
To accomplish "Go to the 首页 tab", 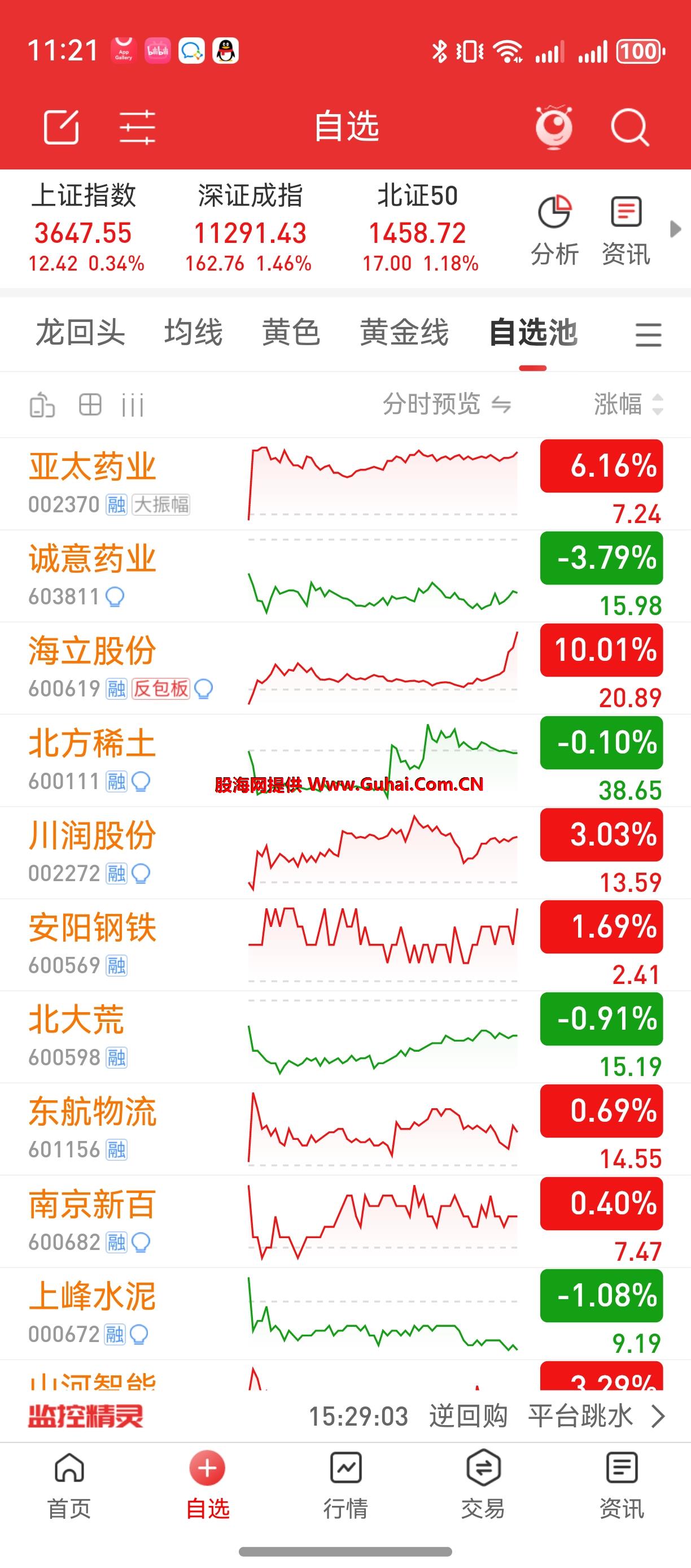I will (x=69, y=1485).
